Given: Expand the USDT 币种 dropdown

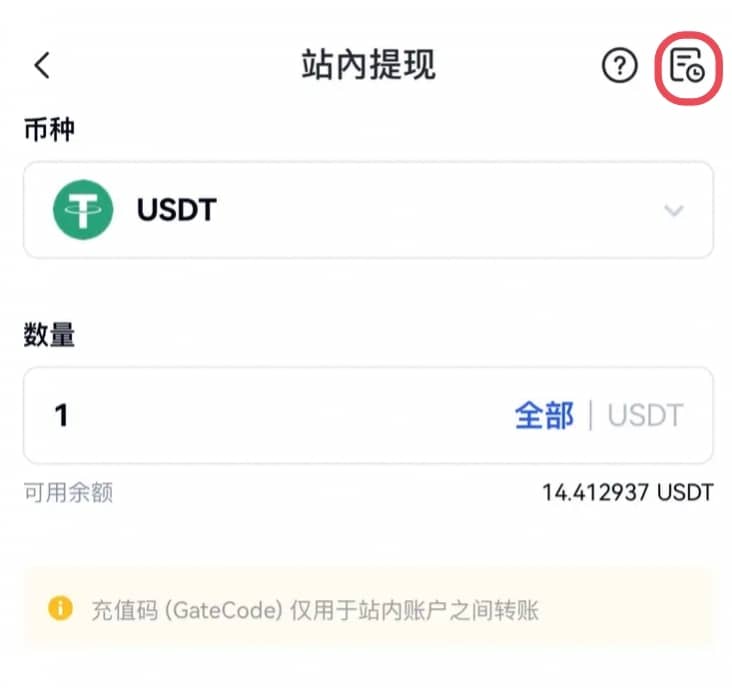Looking at the screenshot, I should point(674,210).
